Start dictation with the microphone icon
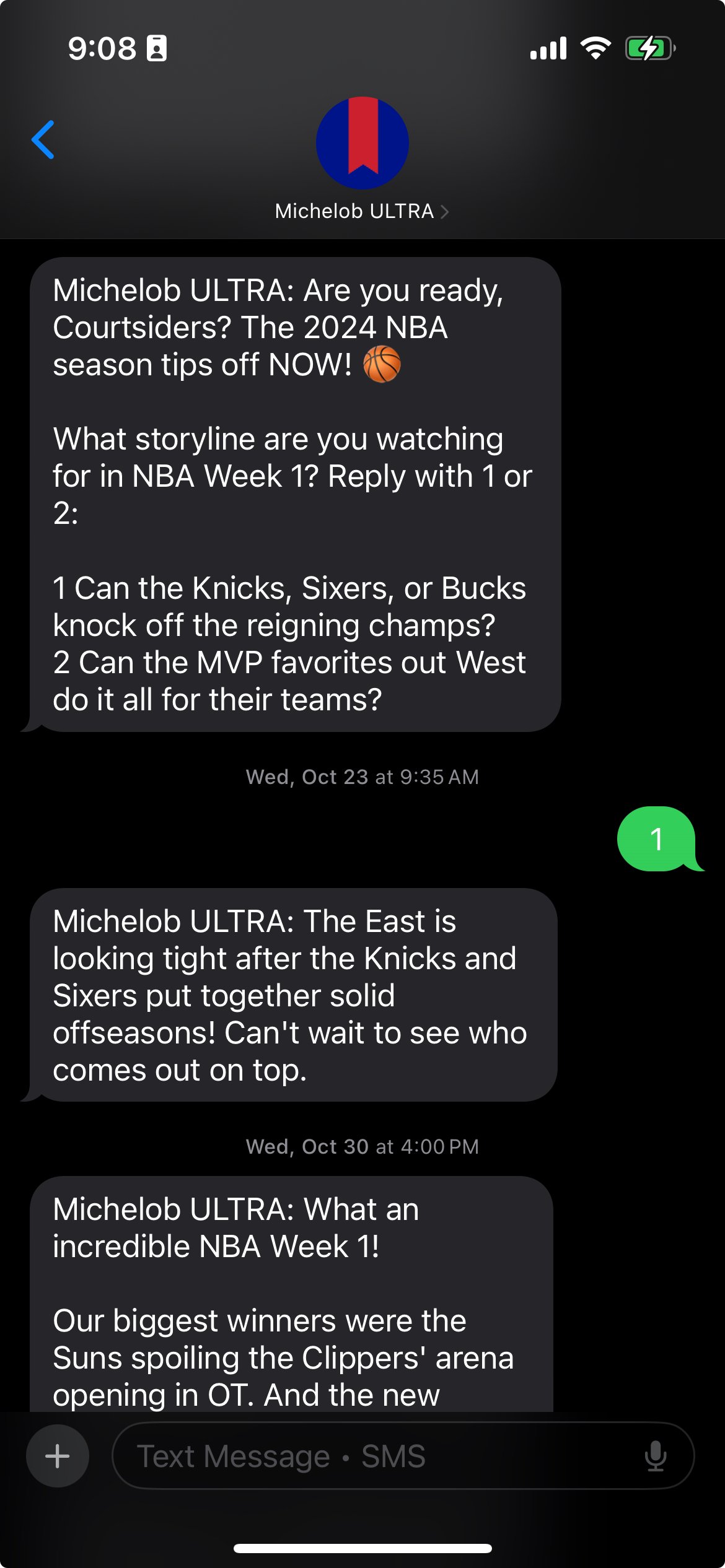 click(656, 1456)
